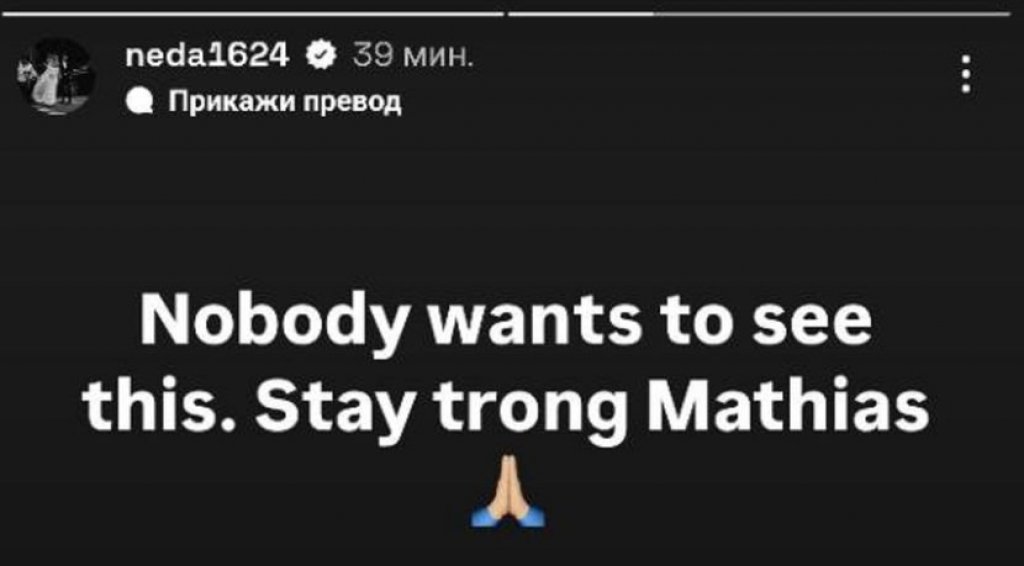Open the three-dot story options menu

[x=965, y=75]
